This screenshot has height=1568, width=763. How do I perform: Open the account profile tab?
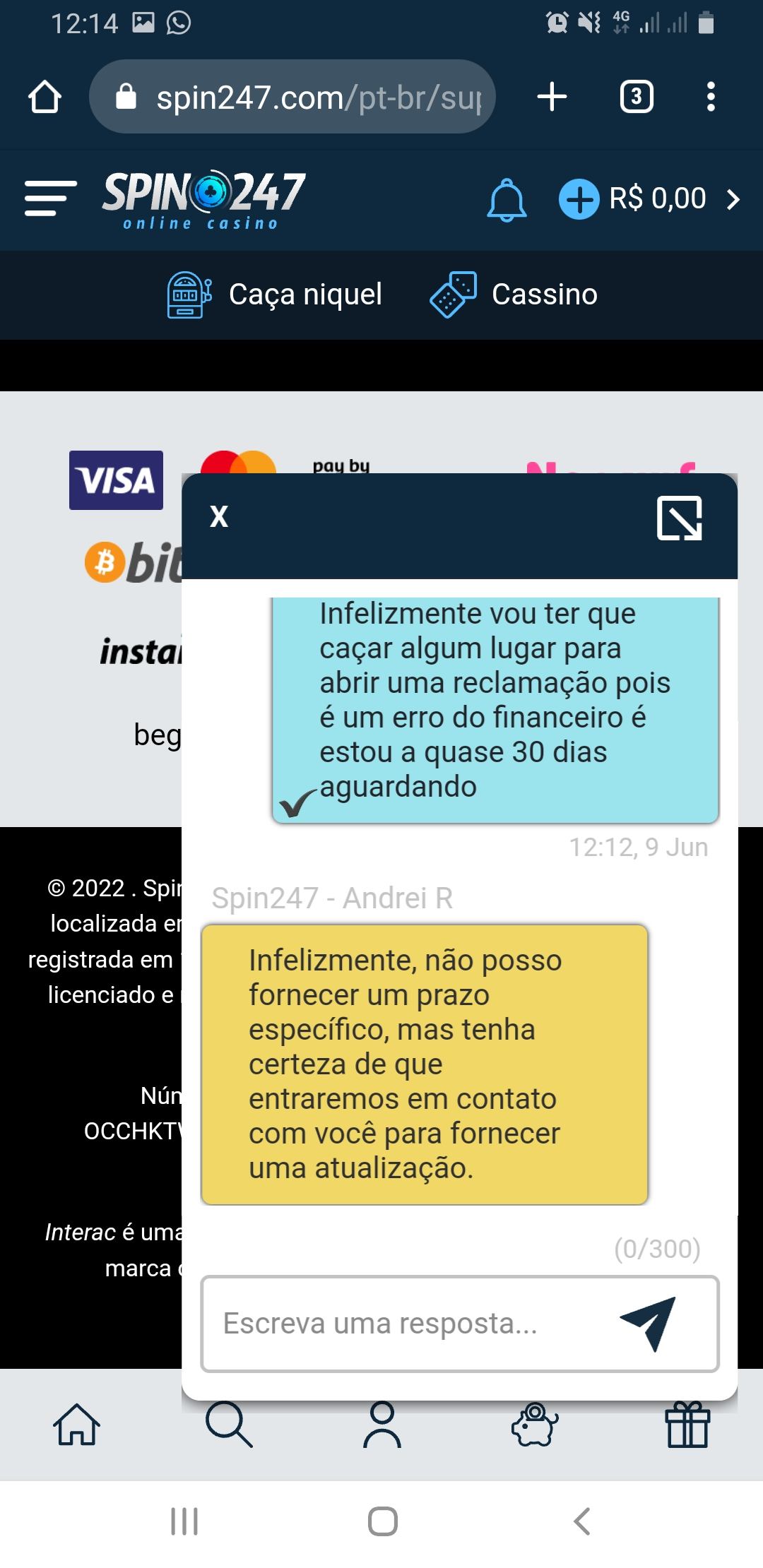[382, 1424]
